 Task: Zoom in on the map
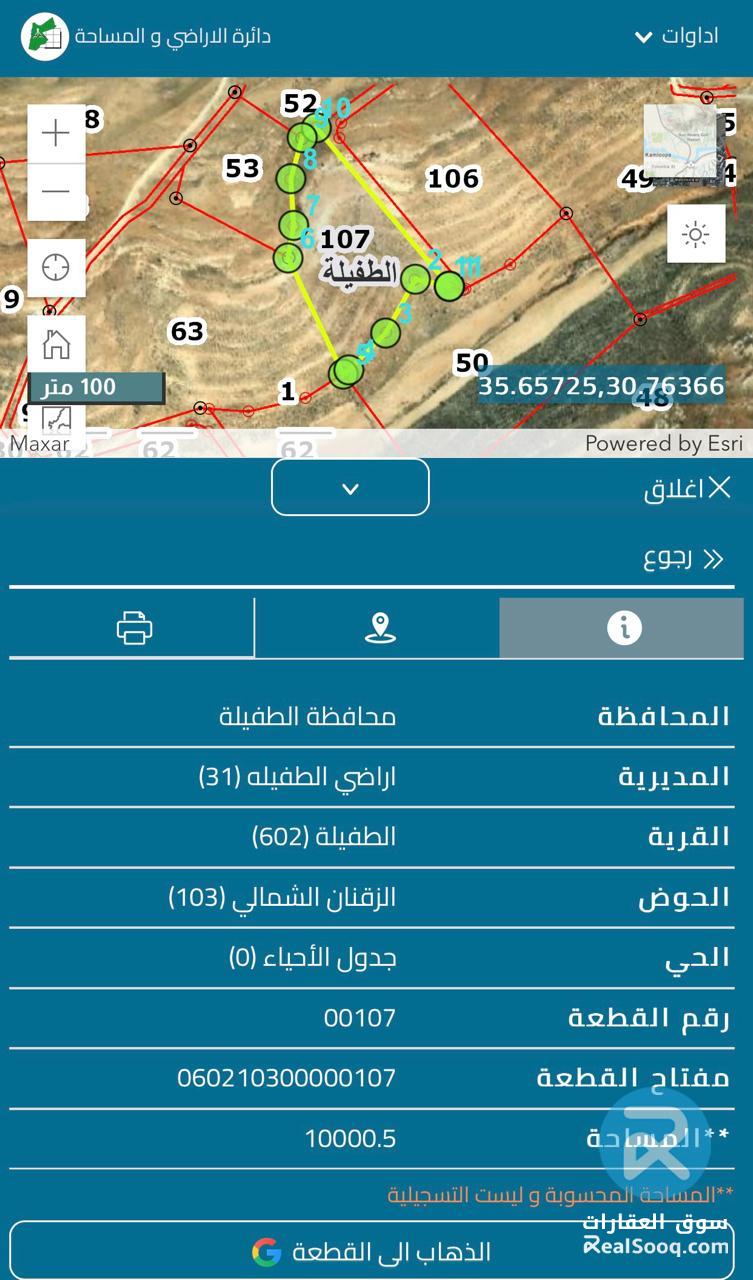coord(56,133)
